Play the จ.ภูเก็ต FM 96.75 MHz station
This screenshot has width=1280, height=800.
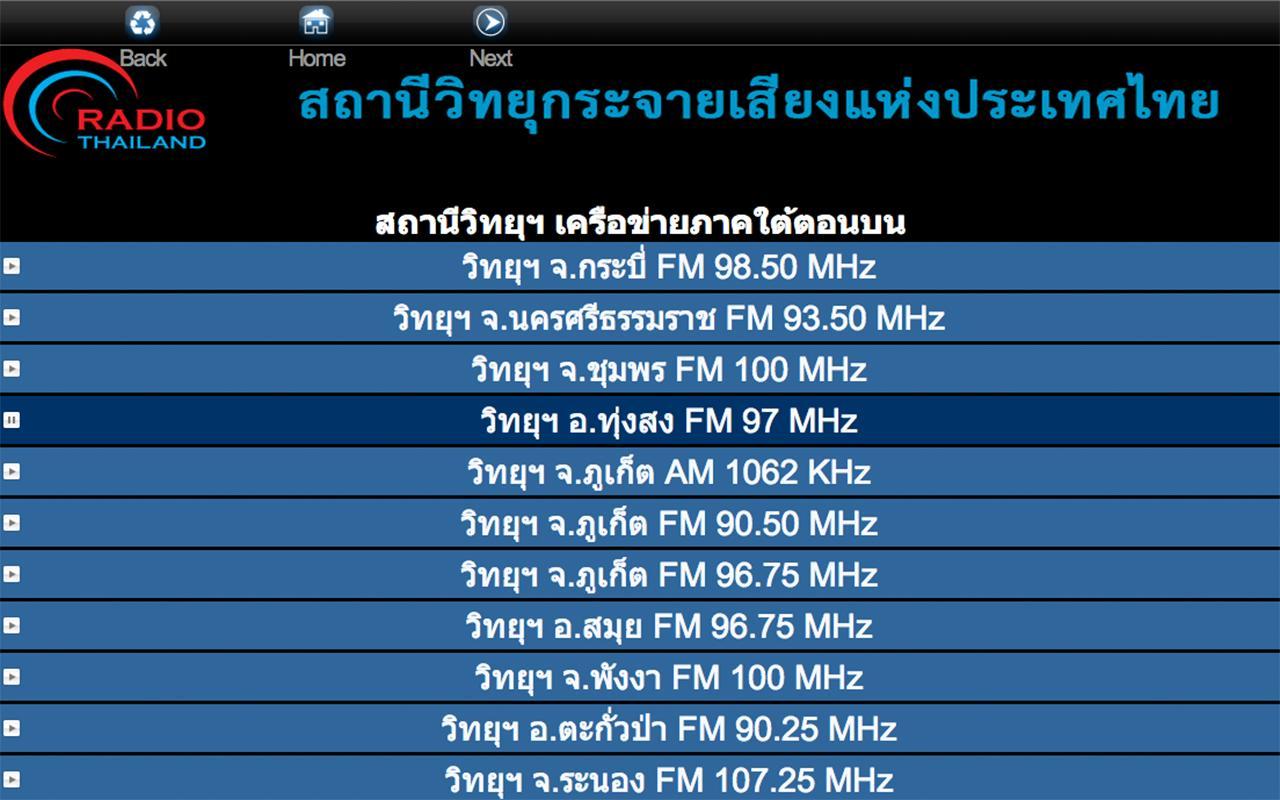coord(11,575)
